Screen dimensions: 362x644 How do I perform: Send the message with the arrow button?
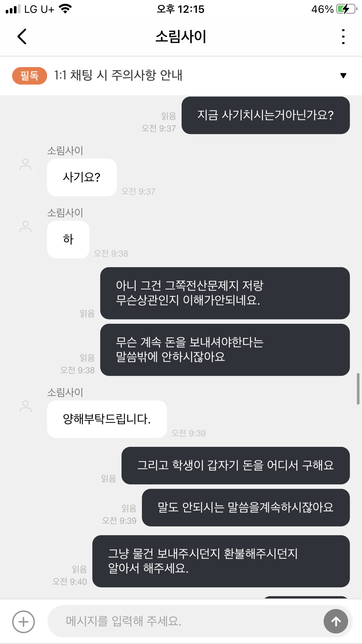point(336,621)
